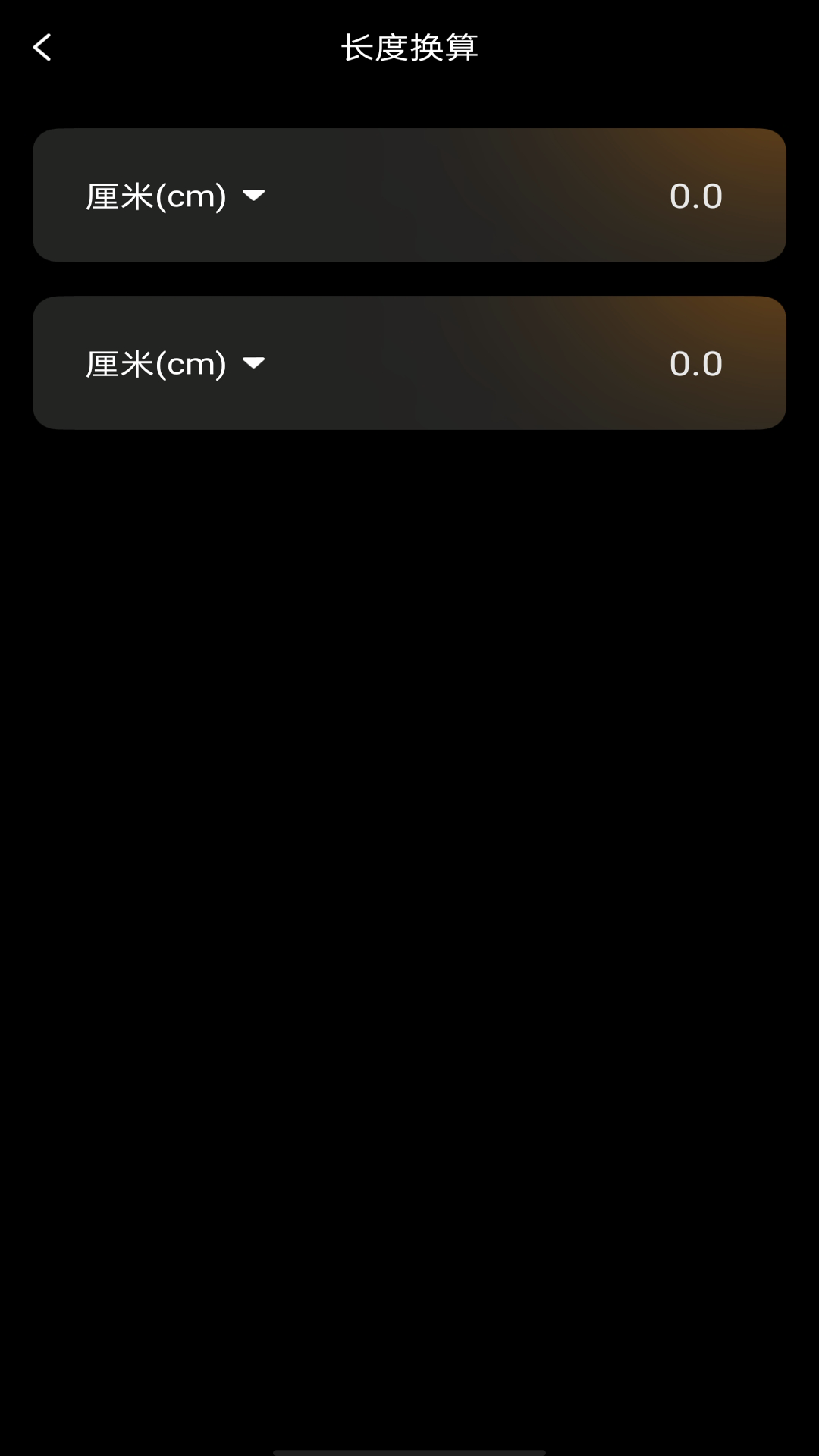
Task: Tap 厘米(cm) label in the lower card
Action: point(155,362)
